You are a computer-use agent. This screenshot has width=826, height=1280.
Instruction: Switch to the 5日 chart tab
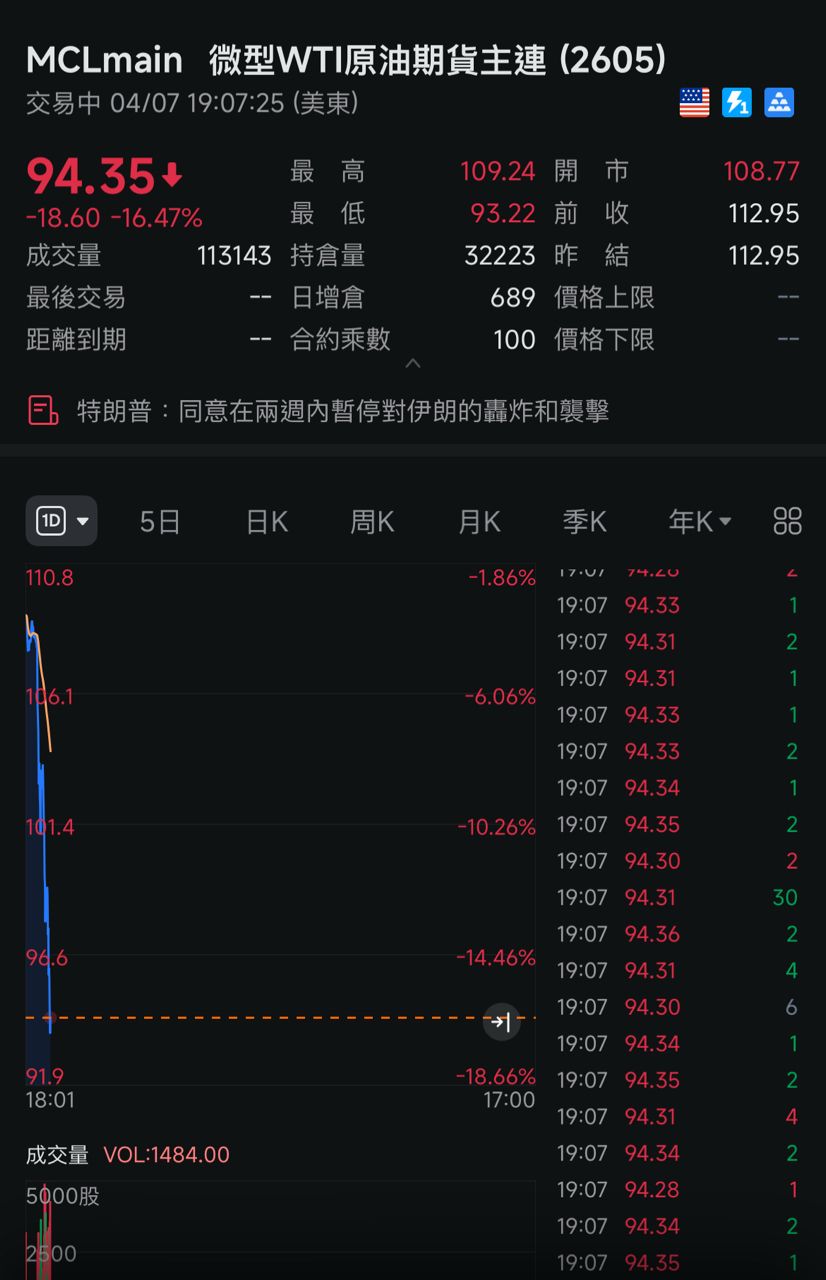[x=160, y=521]
